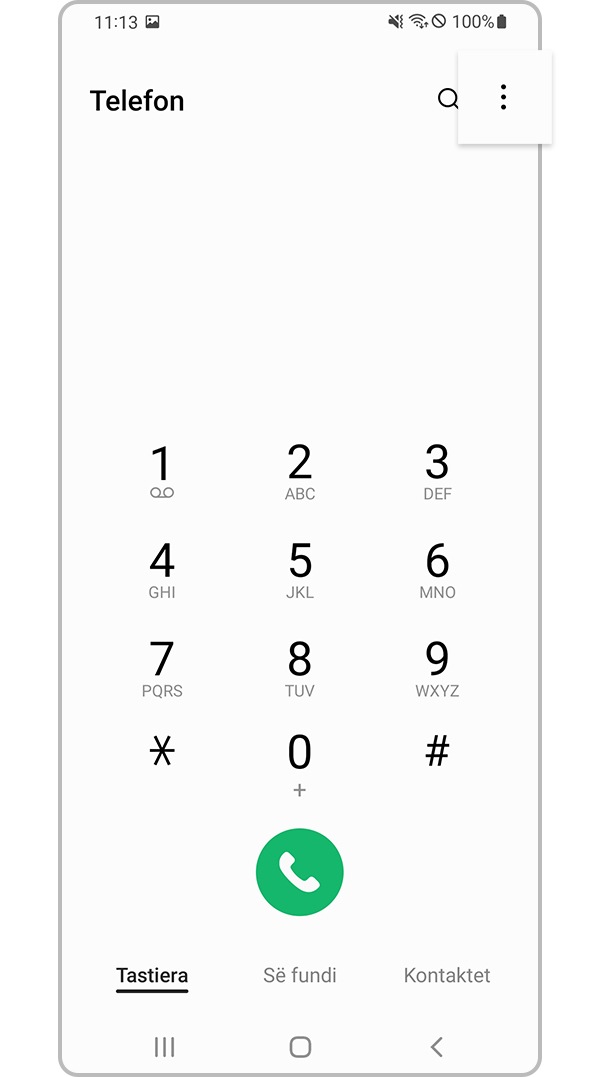Switch to the Së fundi tab
This screenshot has width=600, height=1077.
click(x=300, y=976)
